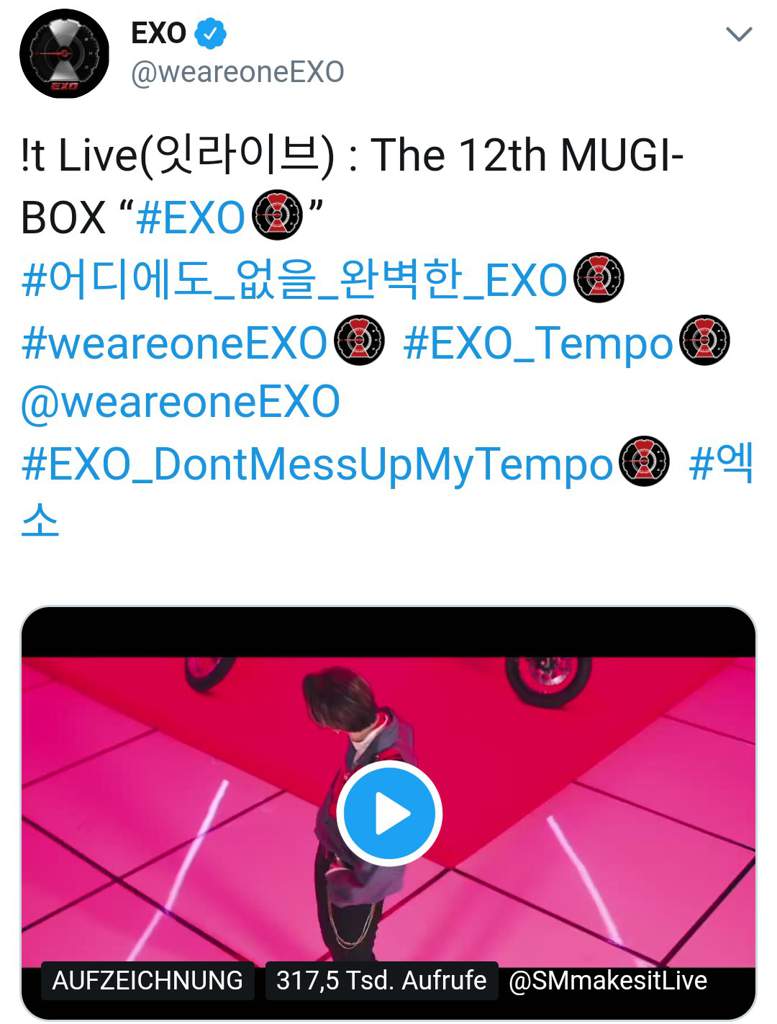This screenshot has width=777, height=1024.
Task: Open the @weareoneEXO mention in tweet text
Action: tap(180, 404)
